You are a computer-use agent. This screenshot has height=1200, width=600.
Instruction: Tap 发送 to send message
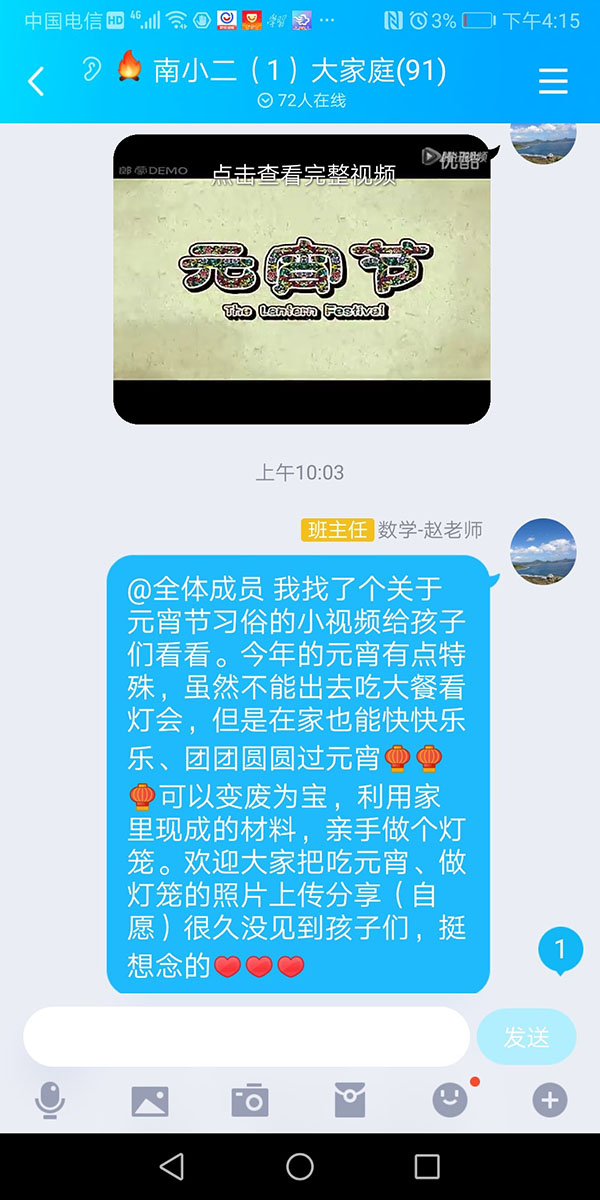526,1036
